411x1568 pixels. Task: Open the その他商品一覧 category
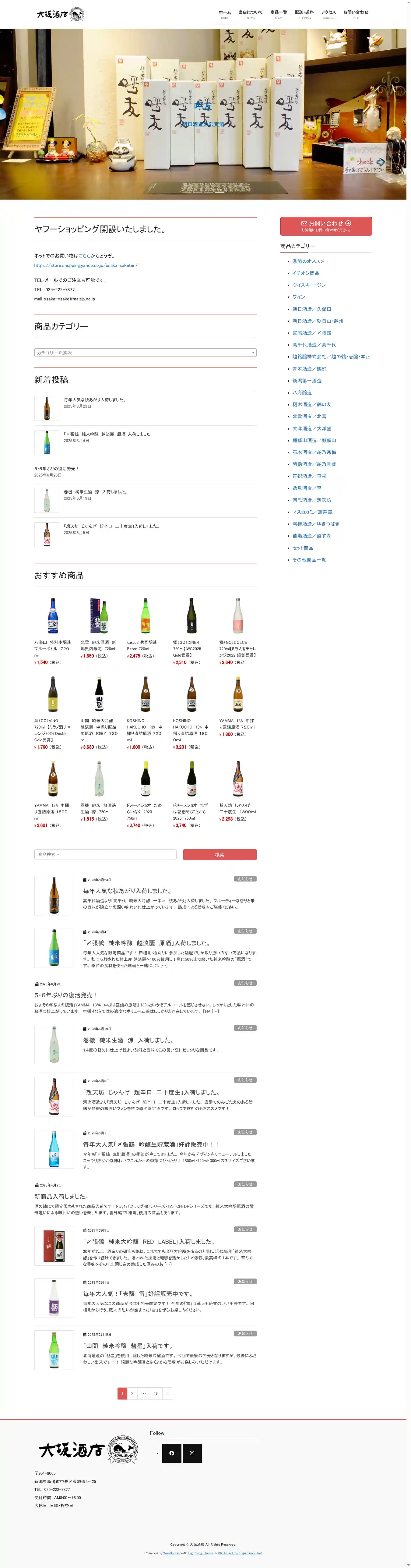pyautogui.click(x=309, y=560)
